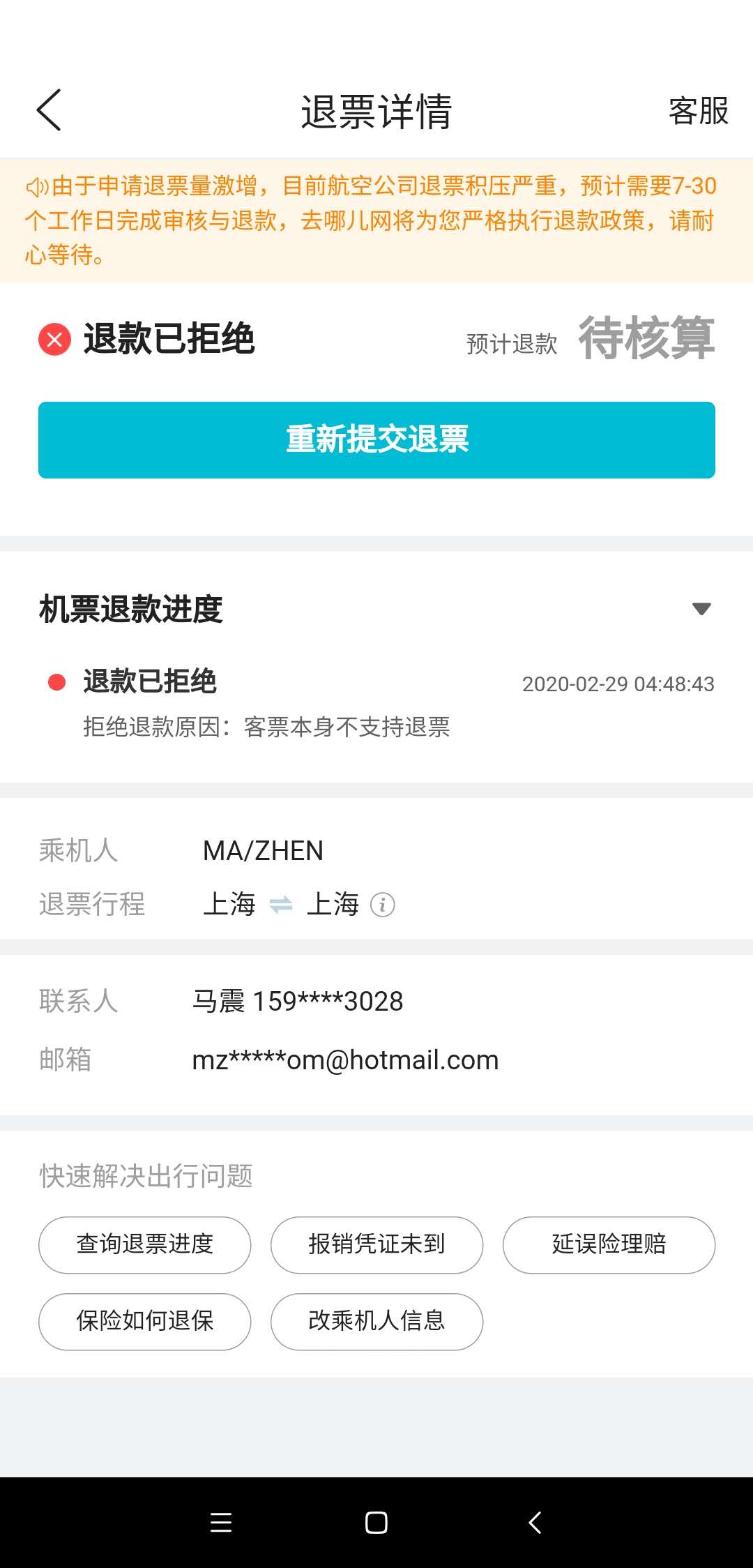Open recent apps from system bar
The width and height of the screenshot is (753, 1568).
point(221,1523)
